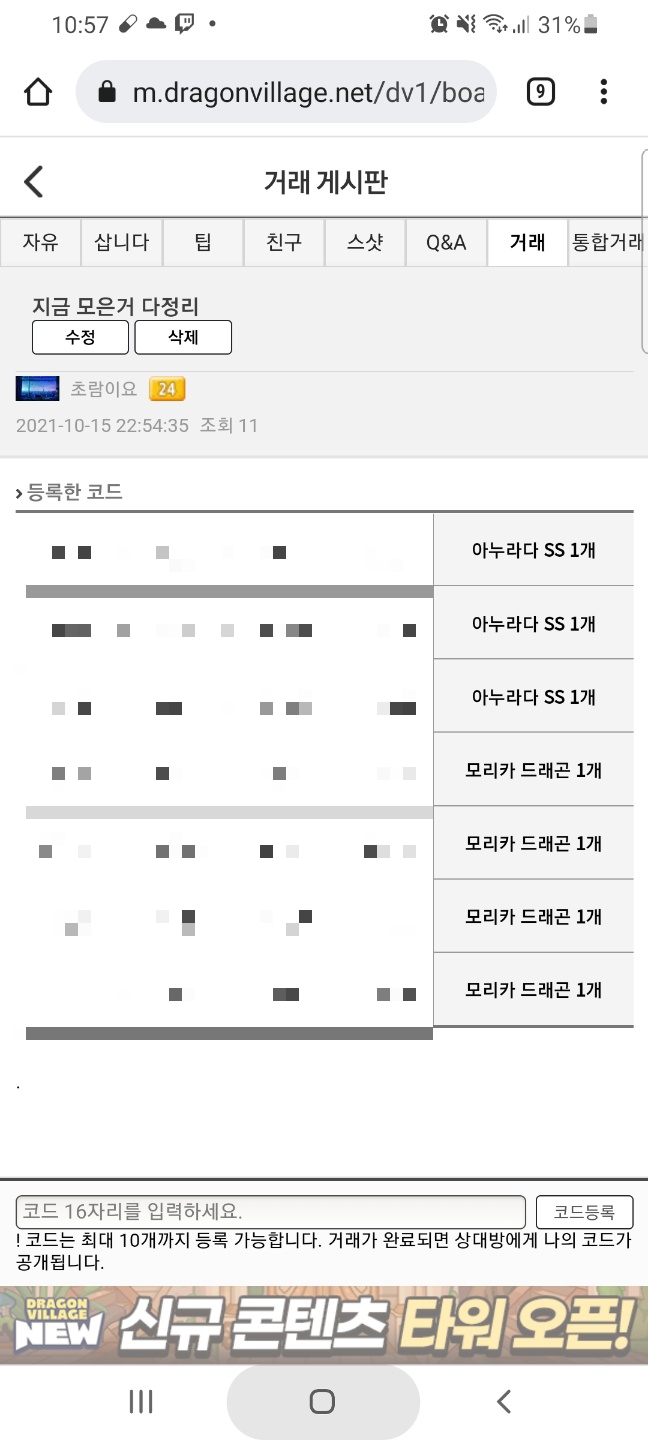Open the browser tab switcher
The image size is (648, 1440).
(x=540, y=92)
